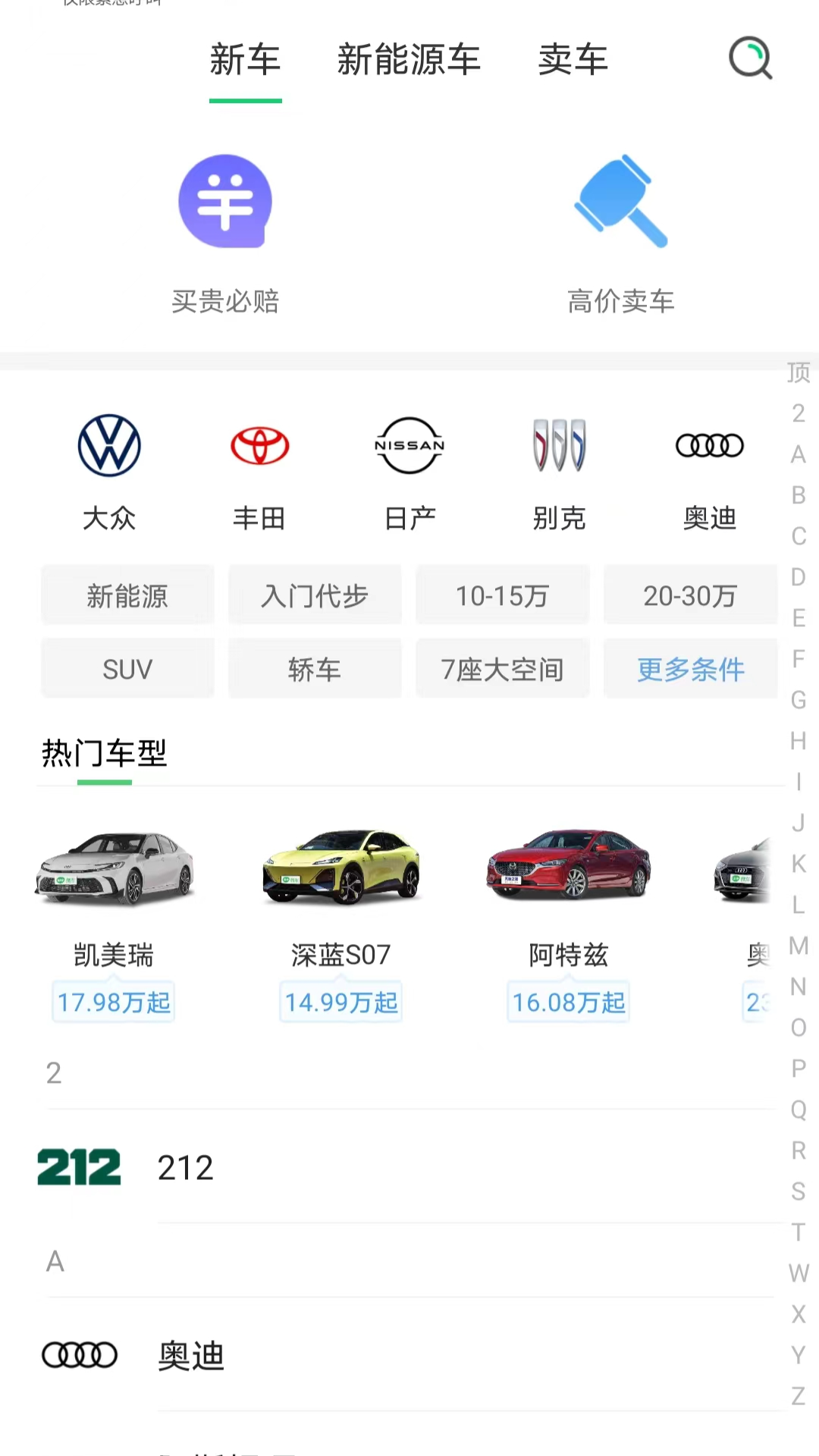
Task: Open the search icon
Action: tap(750, 58)
